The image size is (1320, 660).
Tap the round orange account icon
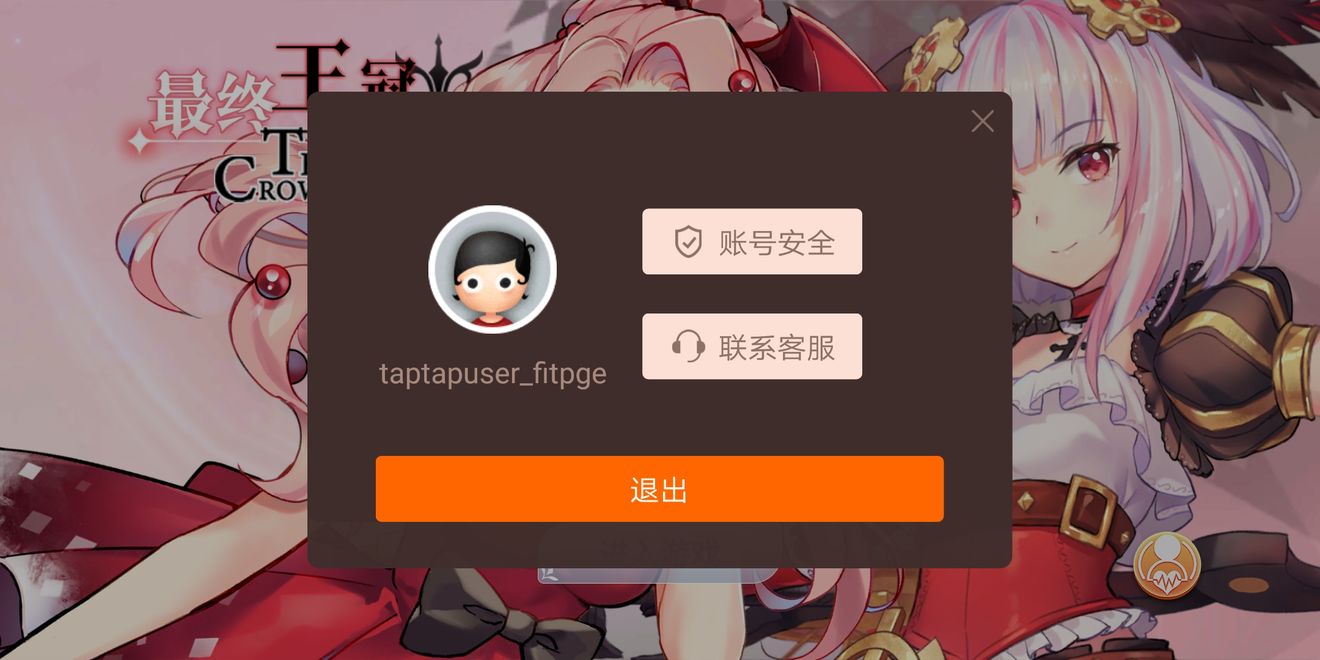click(1166, 565)
